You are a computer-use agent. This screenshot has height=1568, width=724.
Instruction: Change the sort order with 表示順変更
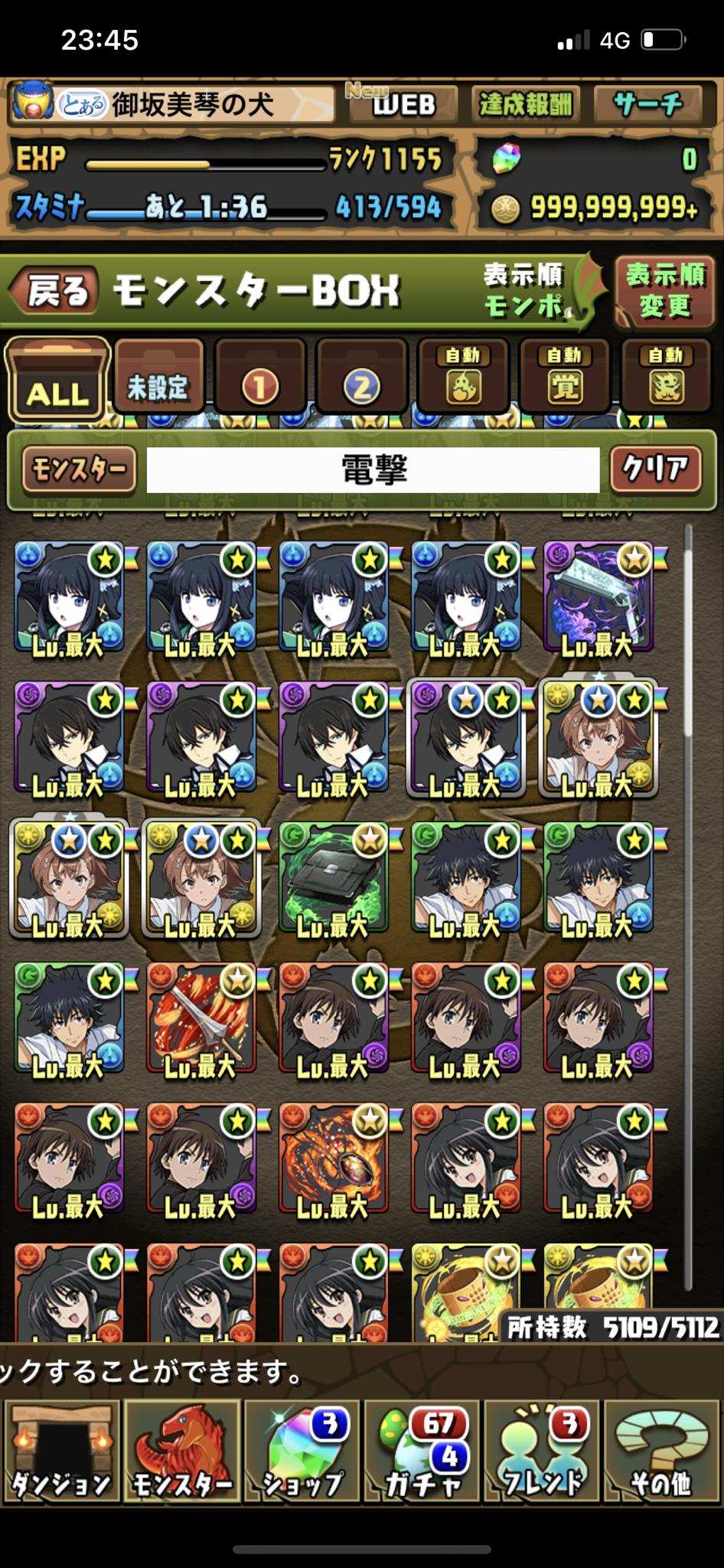pyautogui.click(x=664, y=291)
